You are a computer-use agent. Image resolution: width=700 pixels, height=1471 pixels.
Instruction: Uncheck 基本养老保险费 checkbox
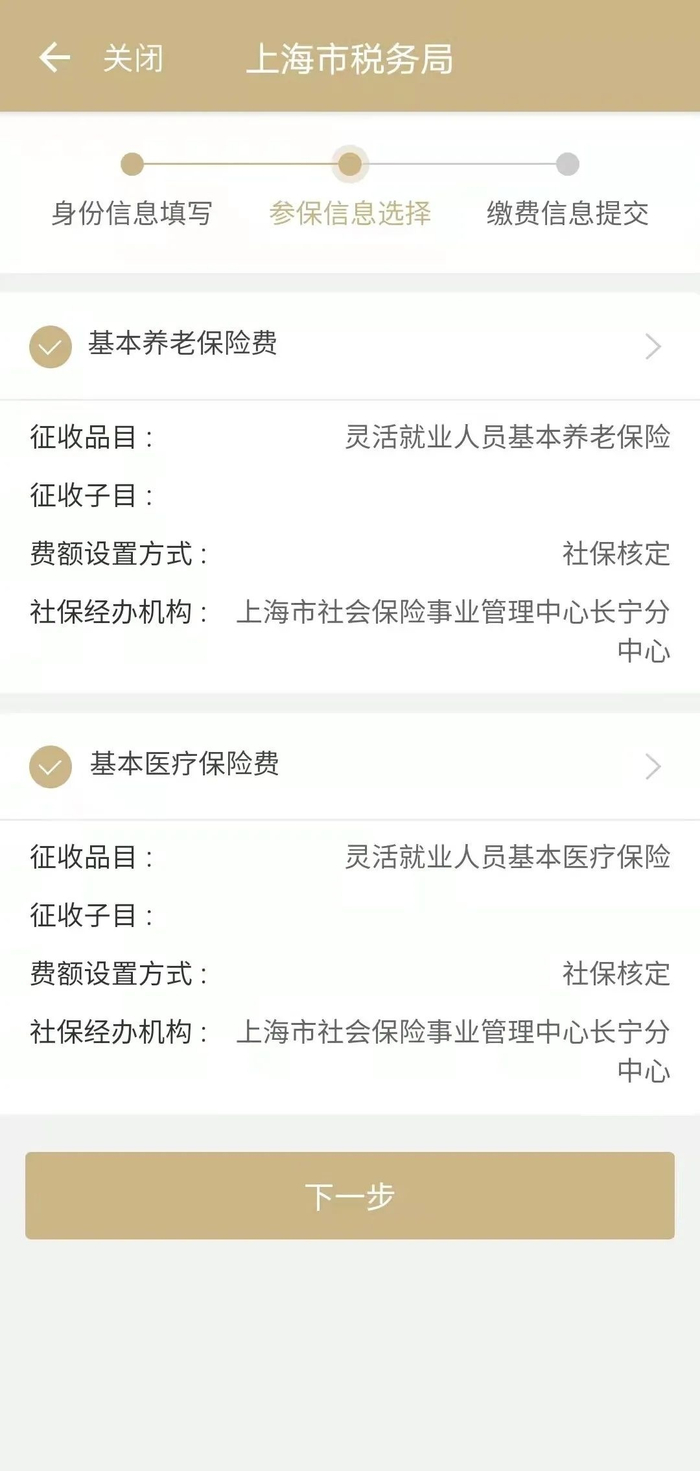tap(50, 347)
